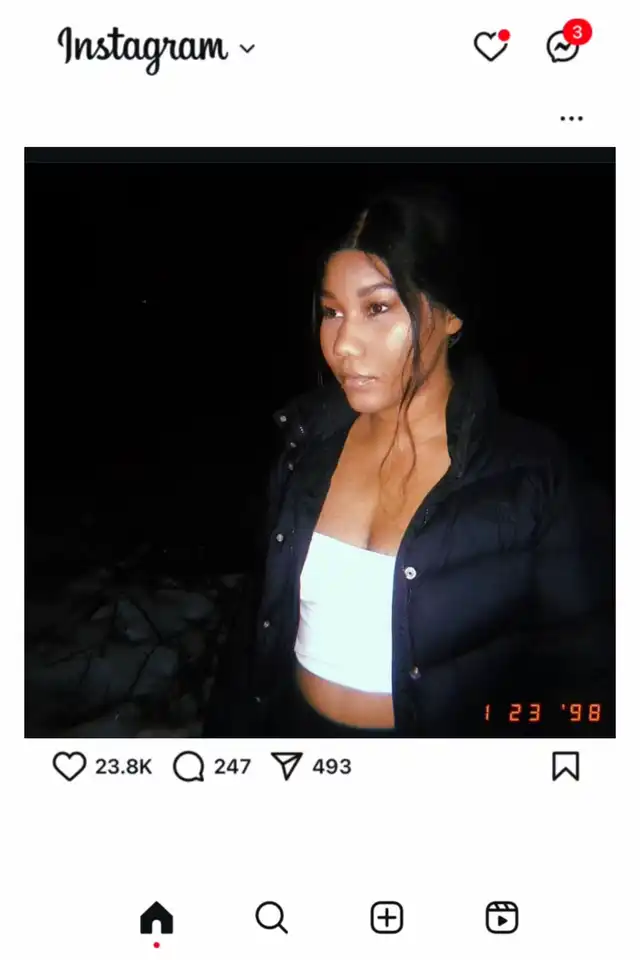Save the post with the bookmark icon
The image size is (640, 960).
tap(565, 767)
